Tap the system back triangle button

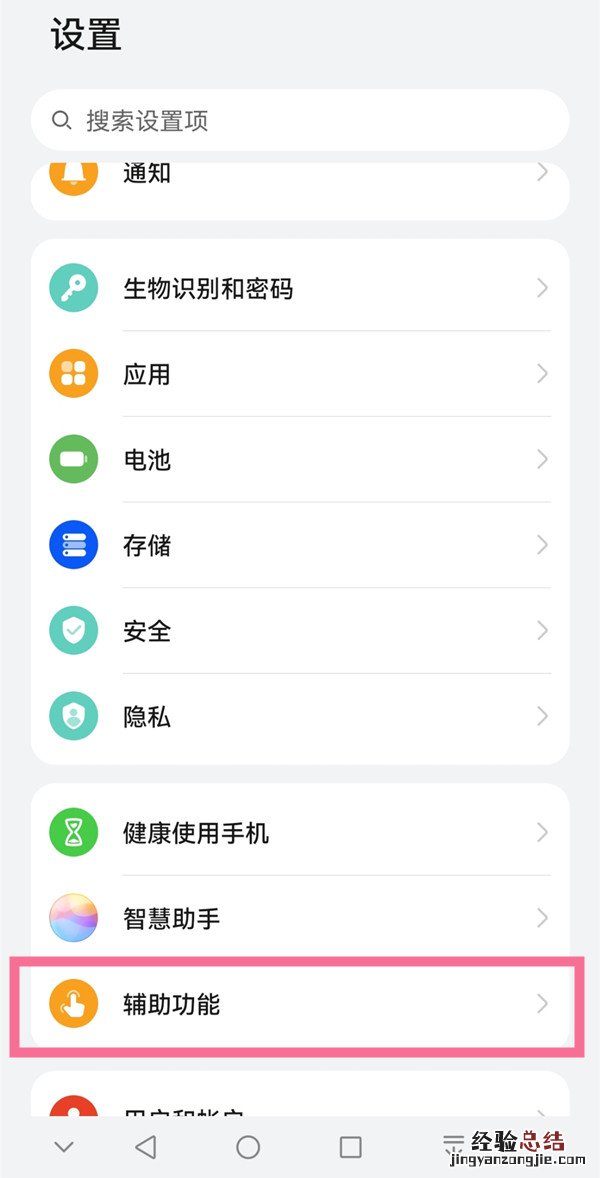tap(146, 1147)
